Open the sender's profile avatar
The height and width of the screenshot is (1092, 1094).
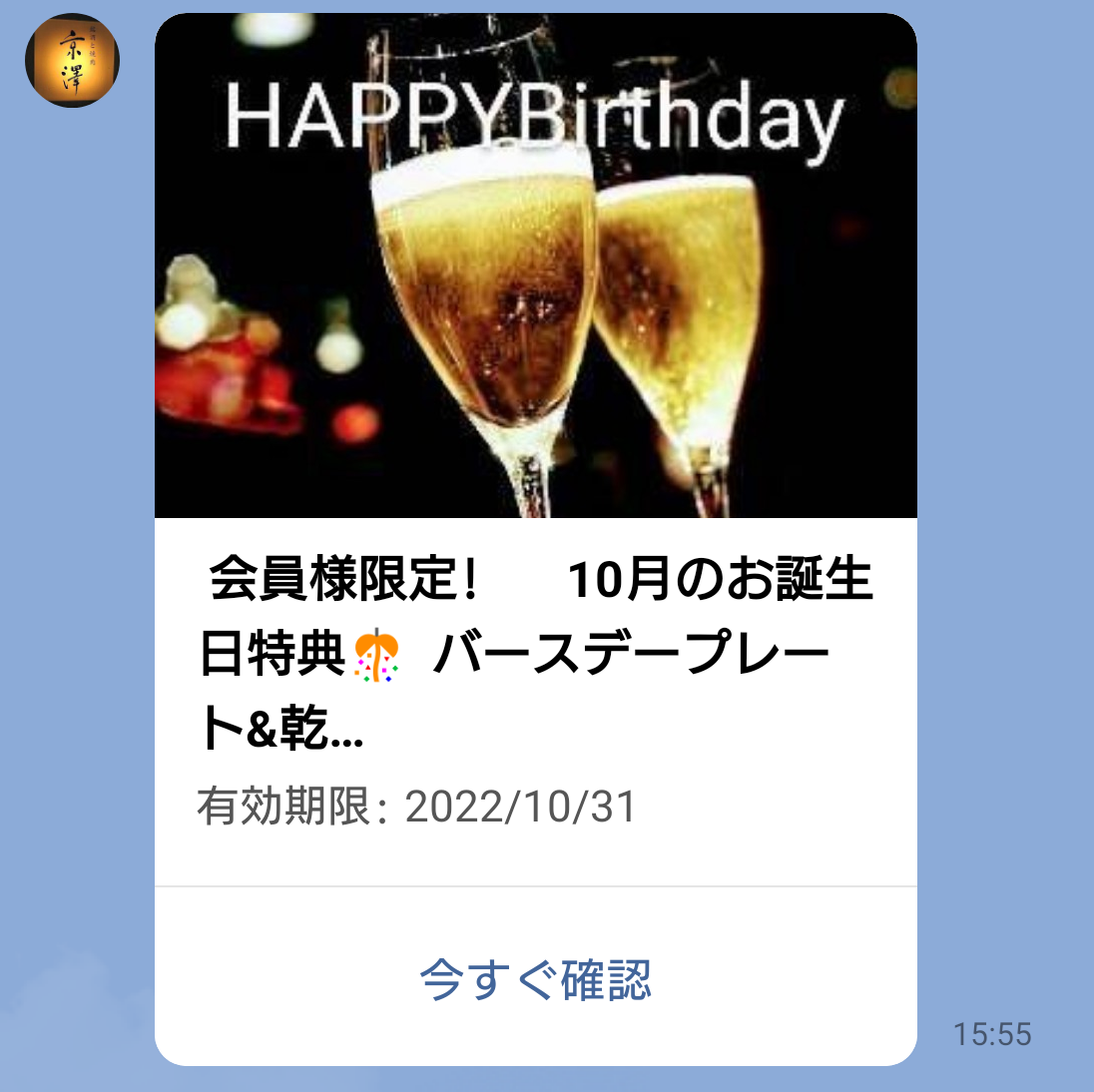pos(72,60)
